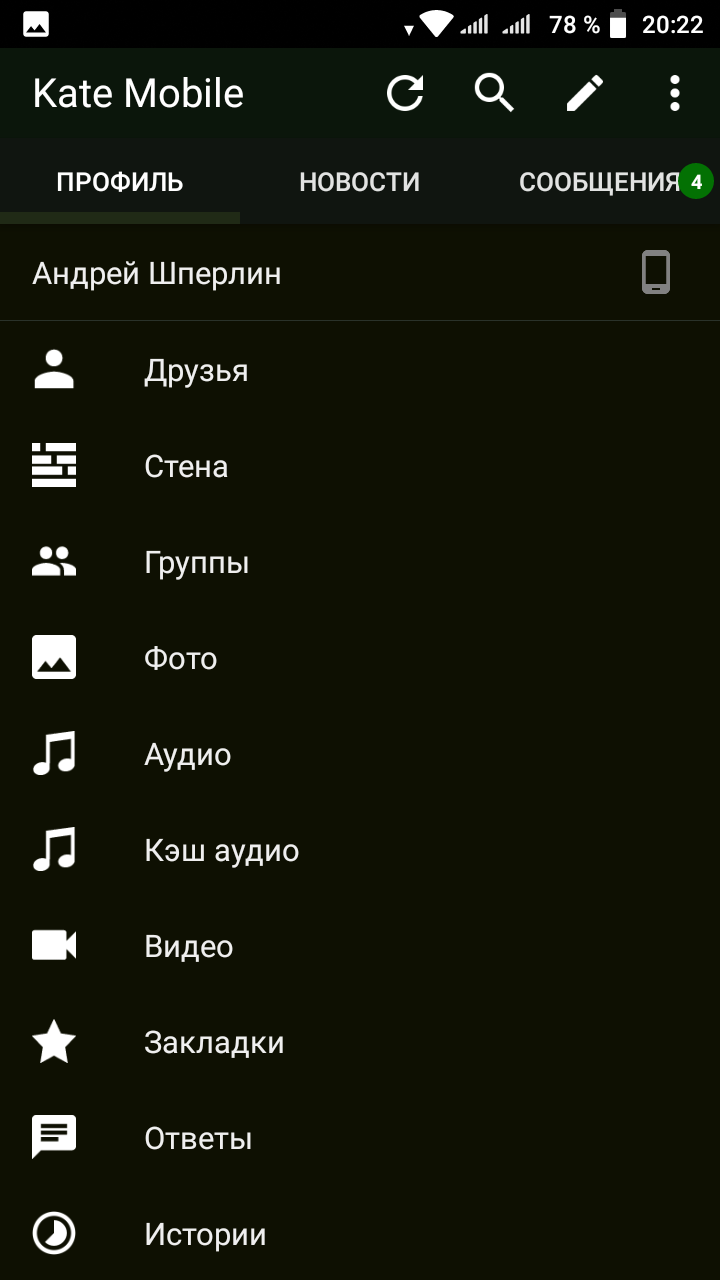This screenshot has height=1280, width=720.
Task: Refresh the profile page
Action: pyautogui.click(x=405, y=93)
